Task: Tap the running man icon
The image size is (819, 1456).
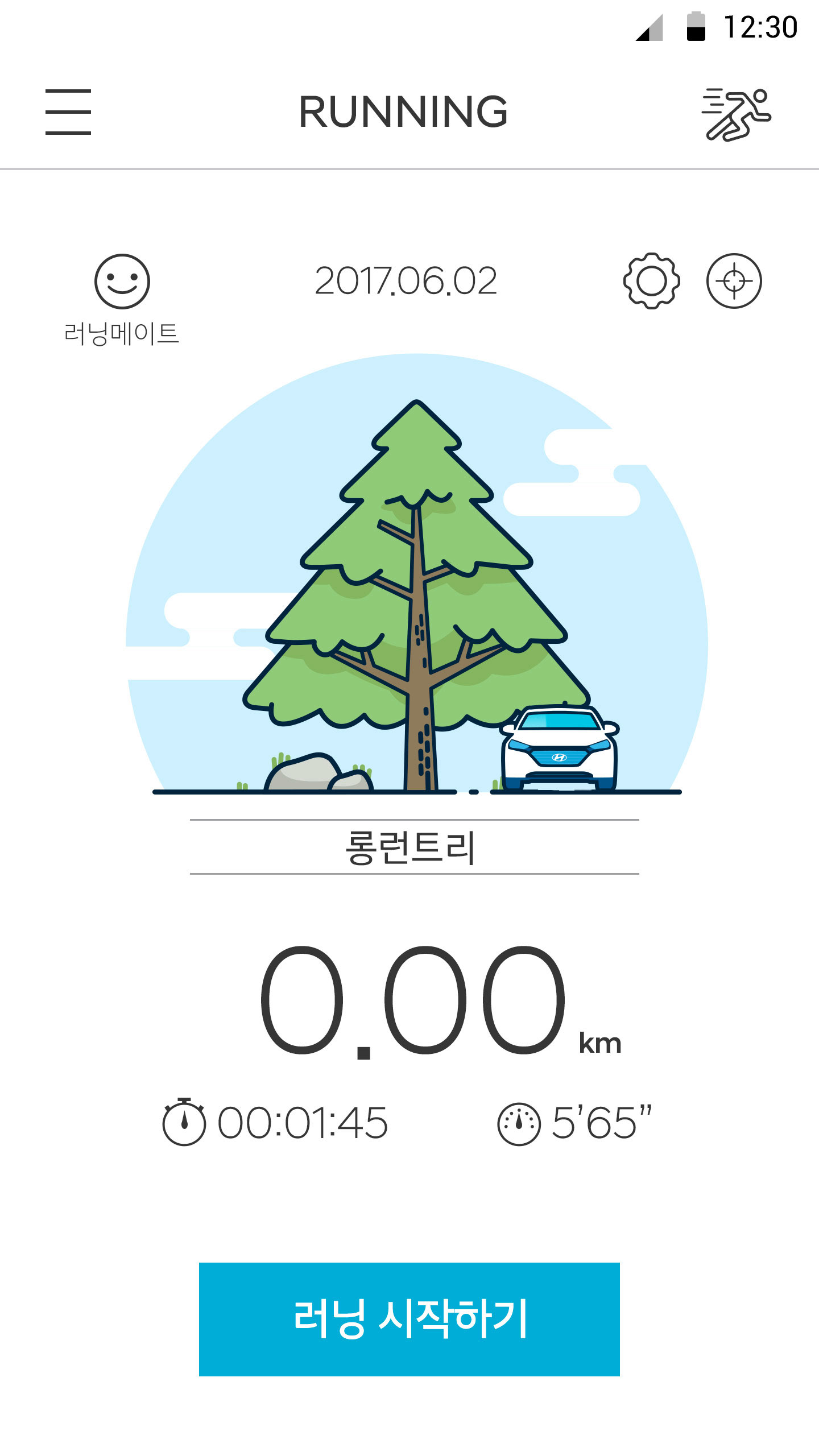Action: point(736,114)
